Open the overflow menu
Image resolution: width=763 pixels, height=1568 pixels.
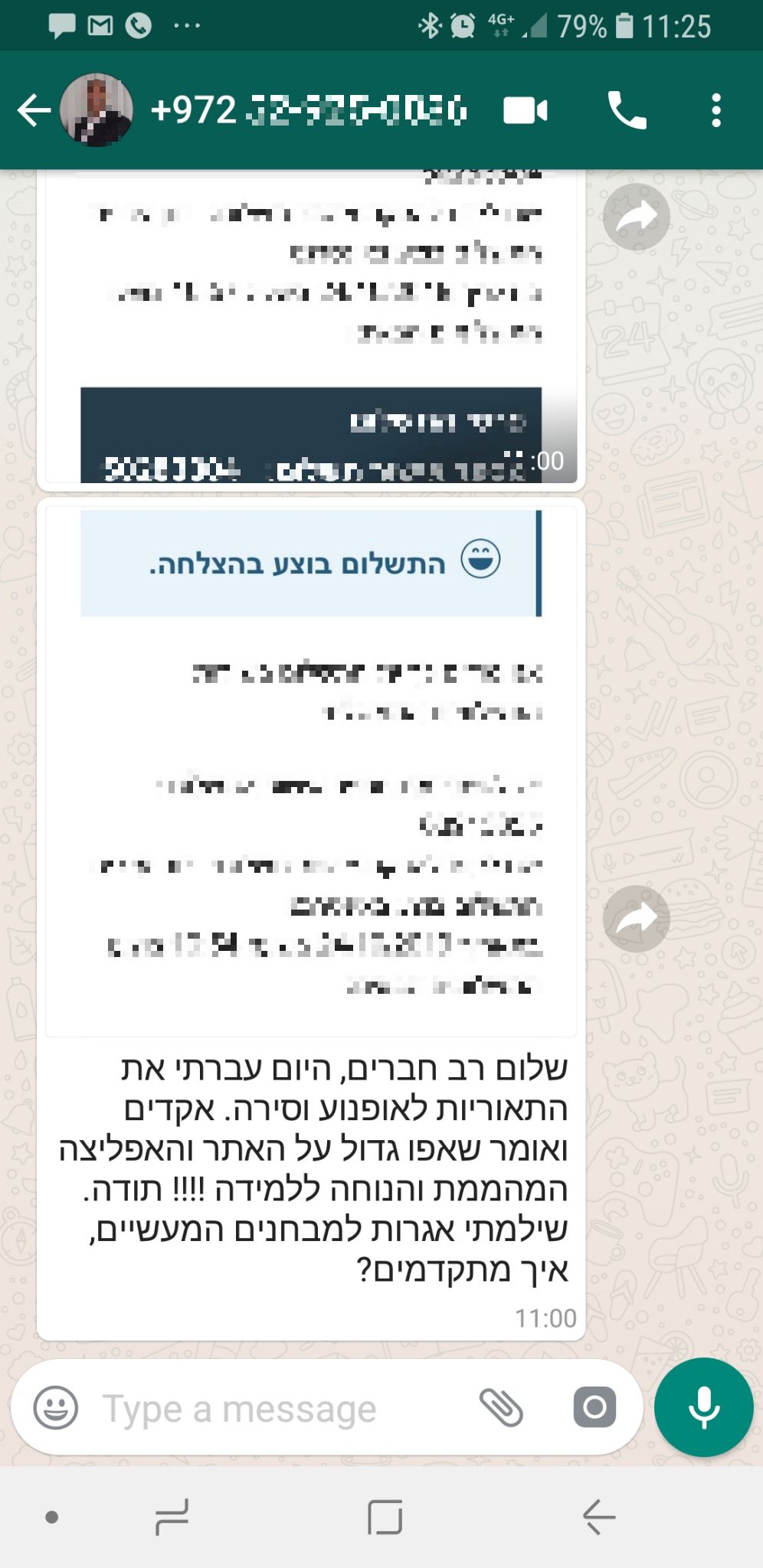click(x=716, y=111)
